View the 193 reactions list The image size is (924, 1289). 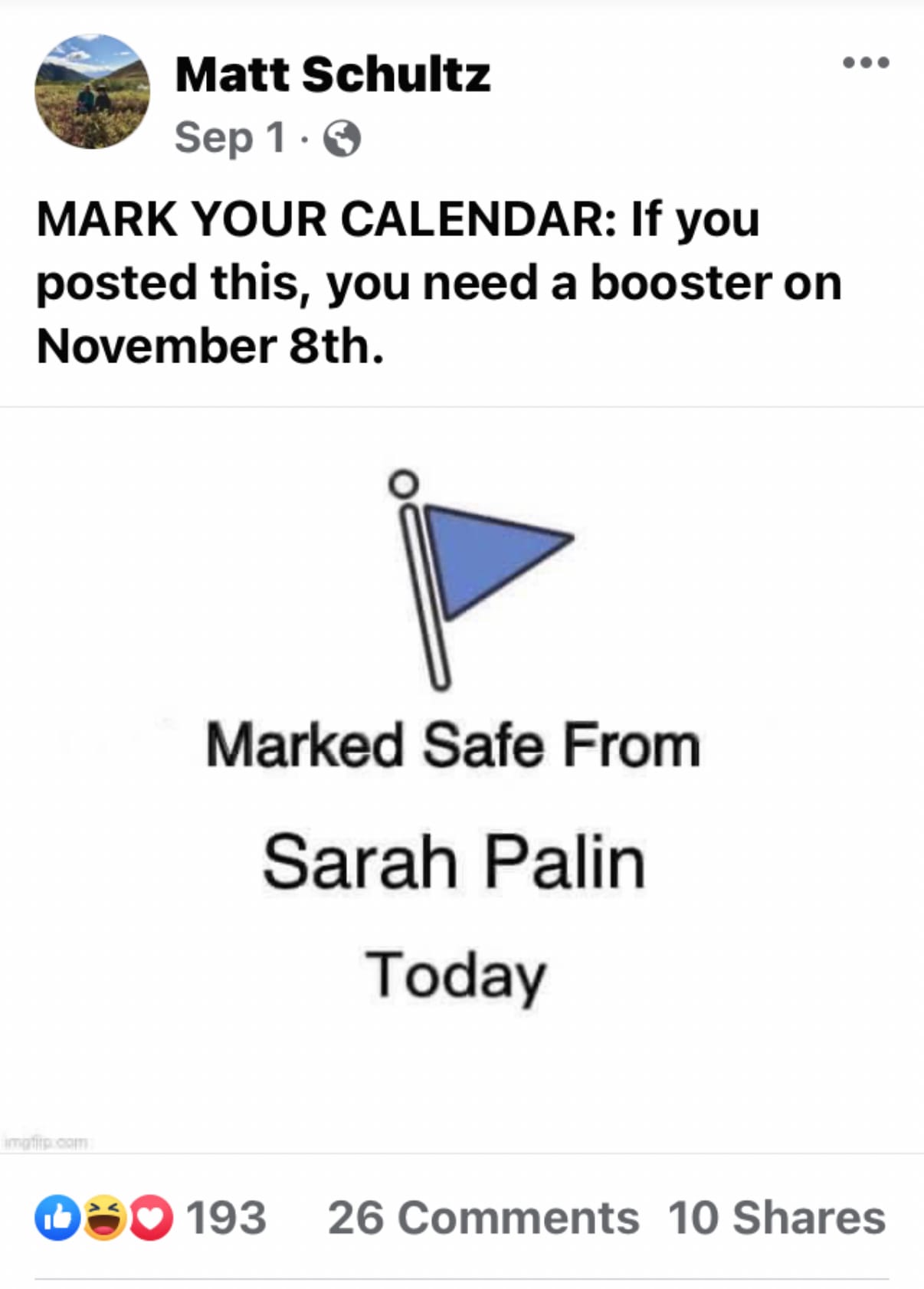[x=152, y=1217]
